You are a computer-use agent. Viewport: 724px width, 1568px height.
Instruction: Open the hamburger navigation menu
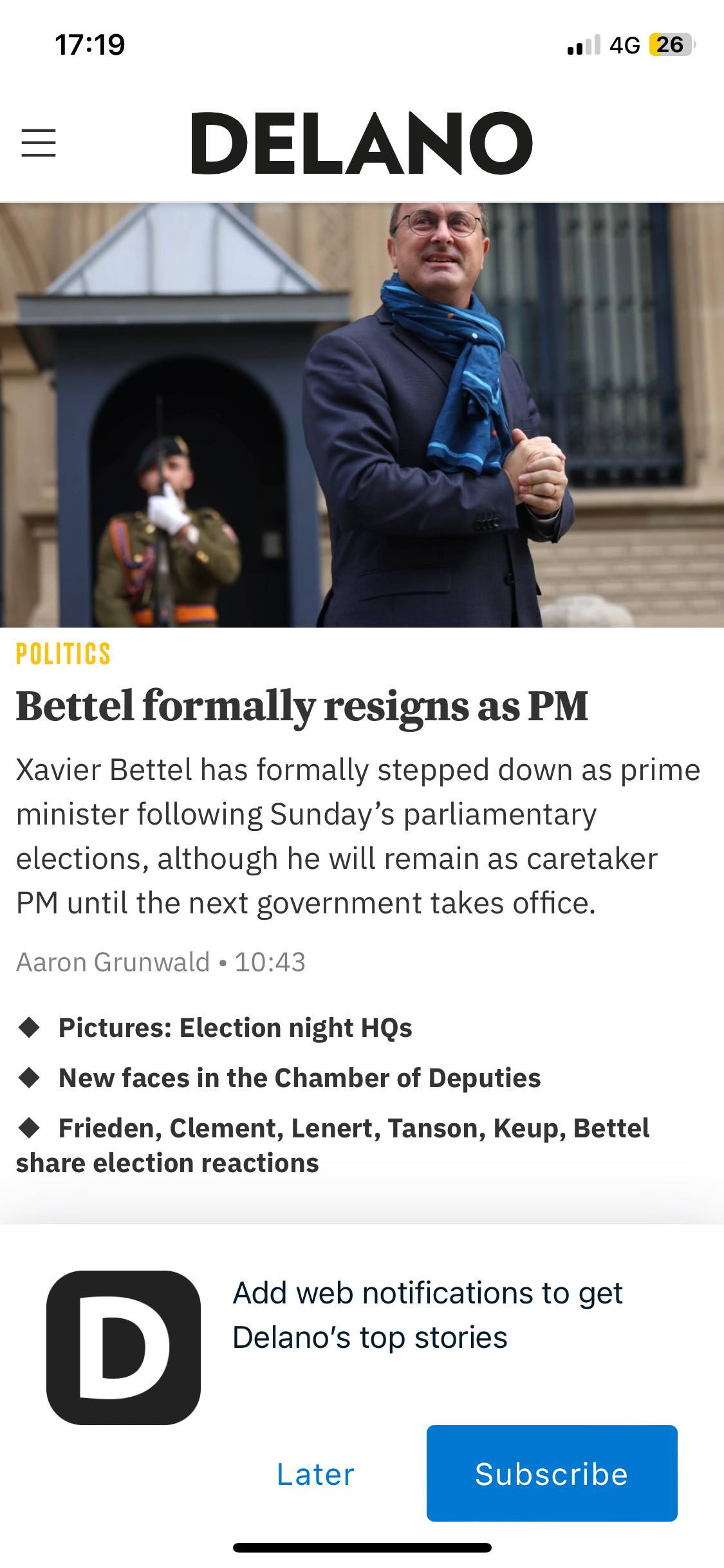pyautogui.click(x=39, y=142)
